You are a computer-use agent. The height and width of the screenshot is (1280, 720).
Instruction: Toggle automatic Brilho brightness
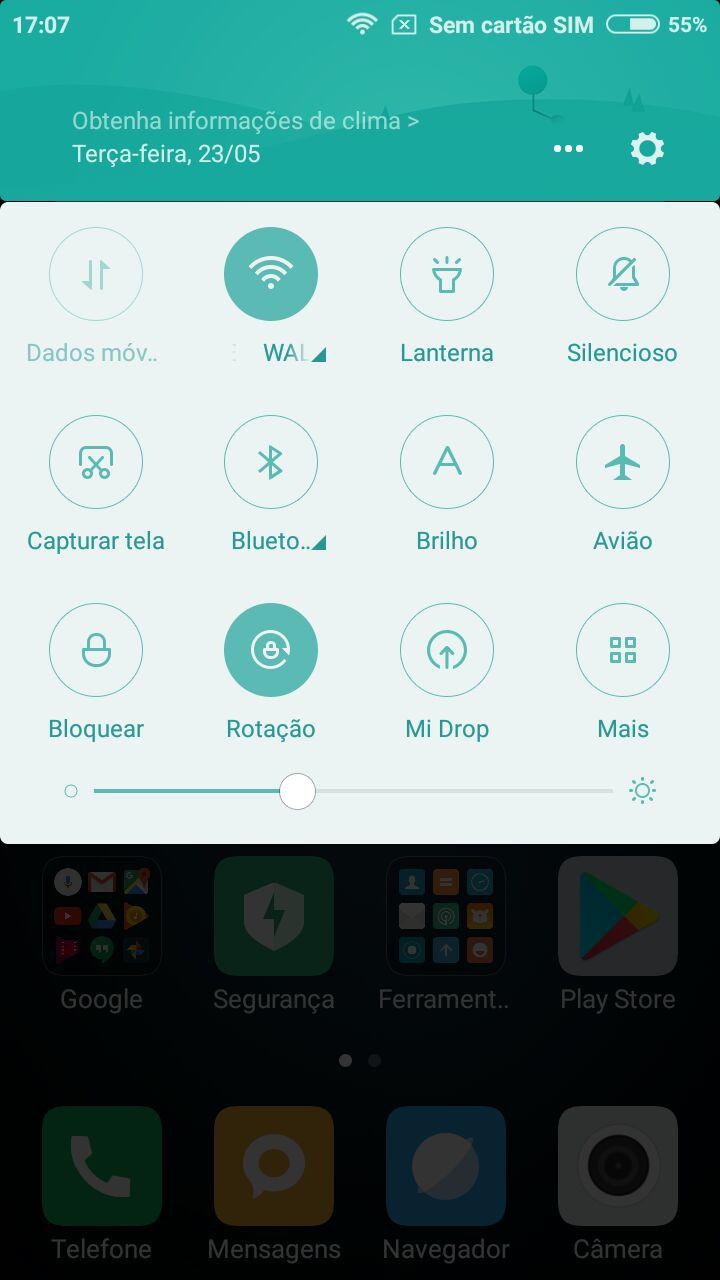pos(447,462)
